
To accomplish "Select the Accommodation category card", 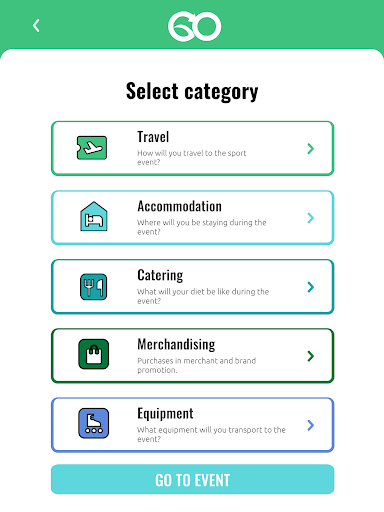I will click(192, 218).
